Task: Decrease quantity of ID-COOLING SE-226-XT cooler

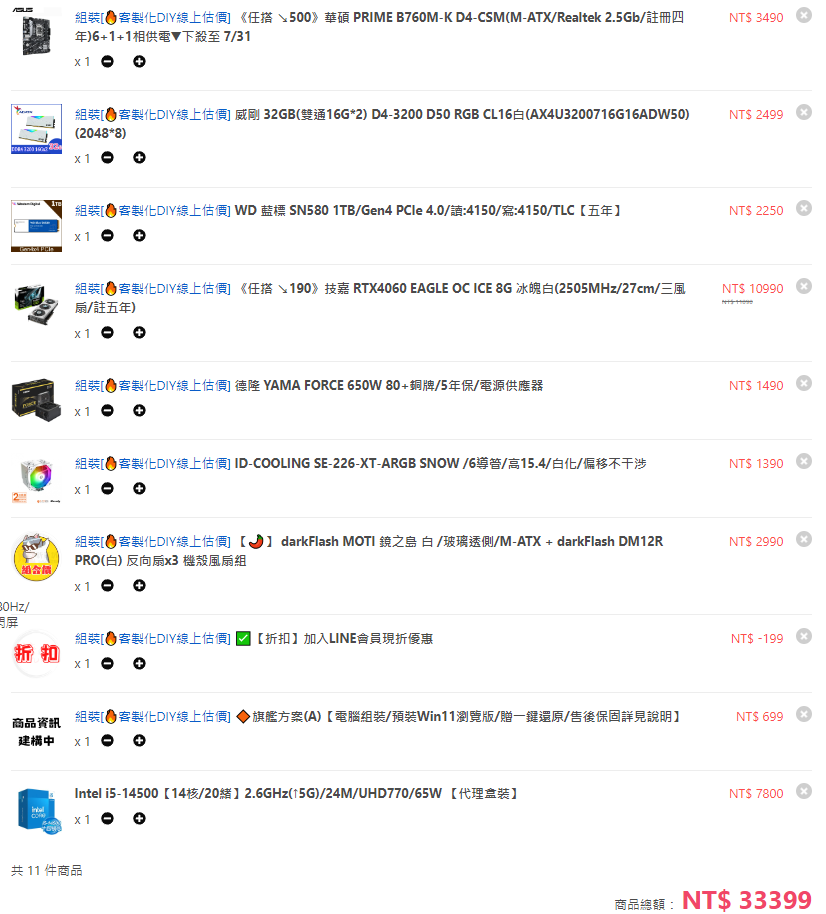Action: click(107, 489)
